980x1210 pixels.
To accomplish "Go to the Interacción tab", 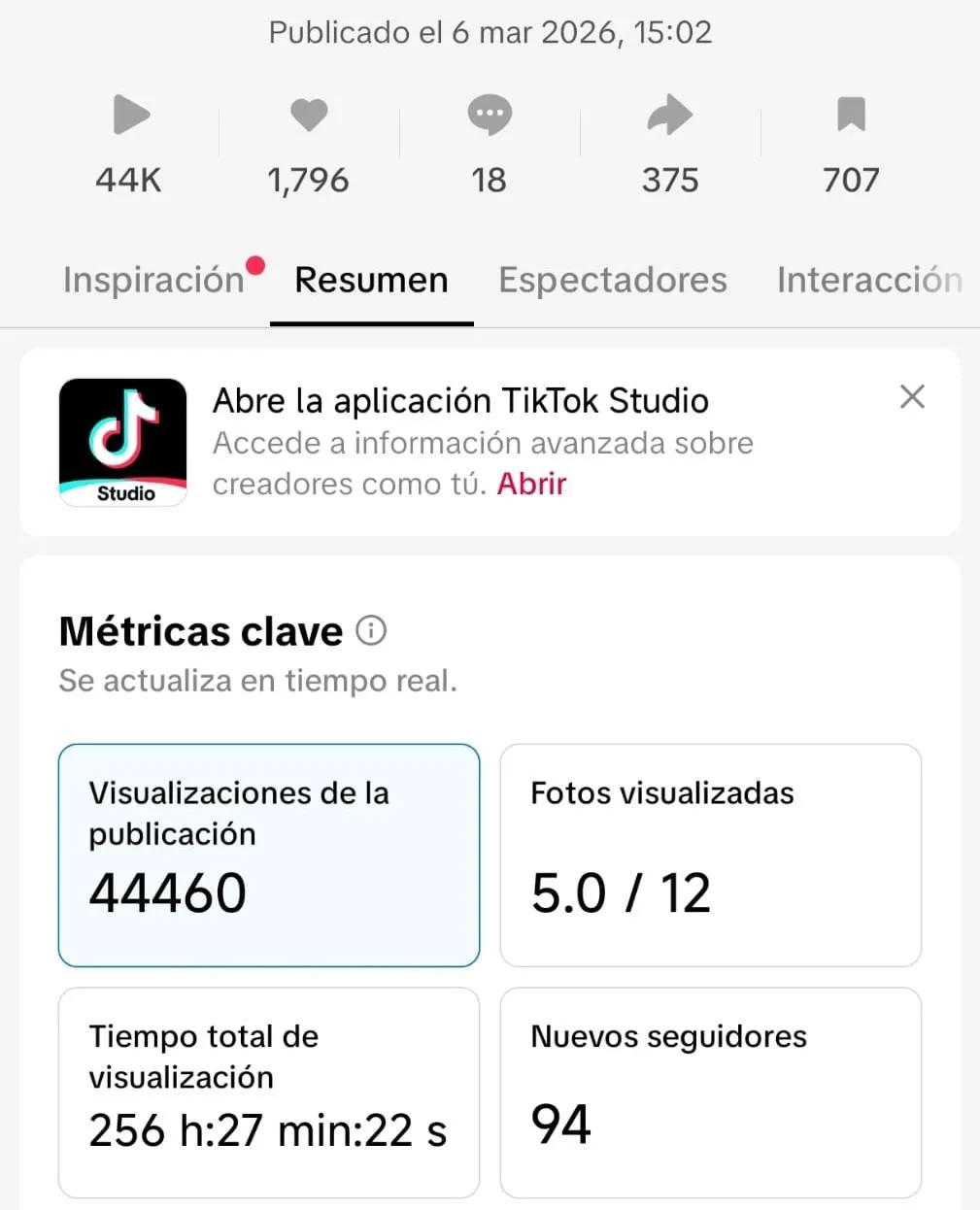I will pos(868,280).
